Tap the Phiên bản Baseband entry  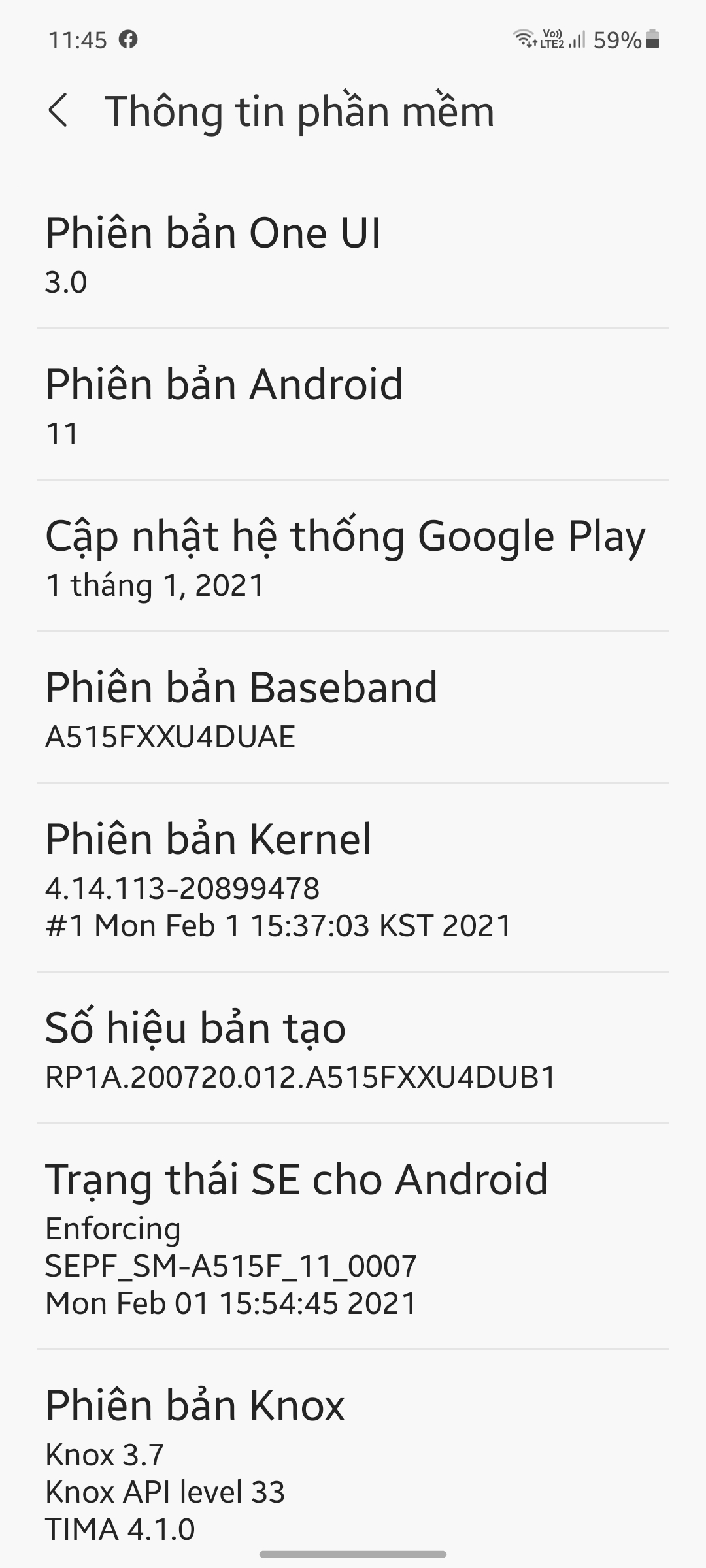(353, 708)
